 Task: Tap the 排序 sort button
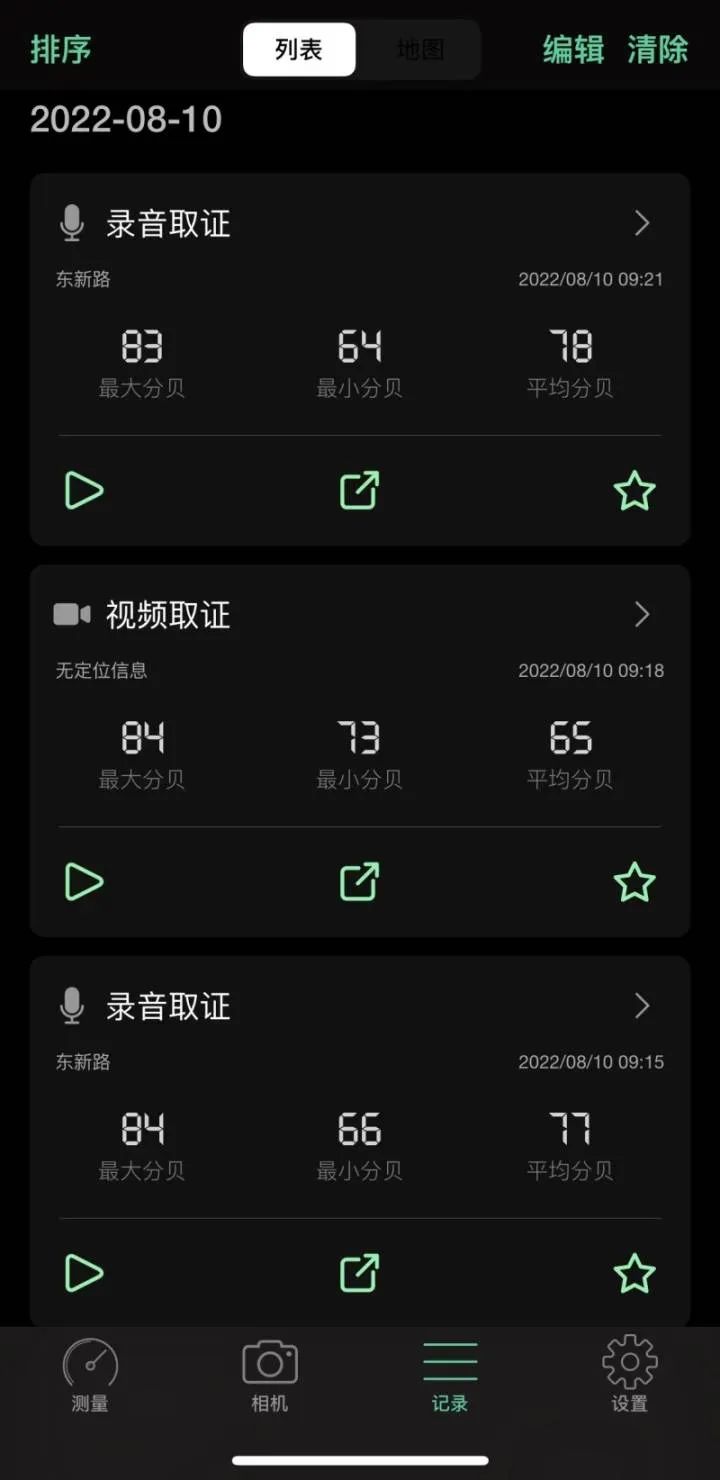[61, 49]
